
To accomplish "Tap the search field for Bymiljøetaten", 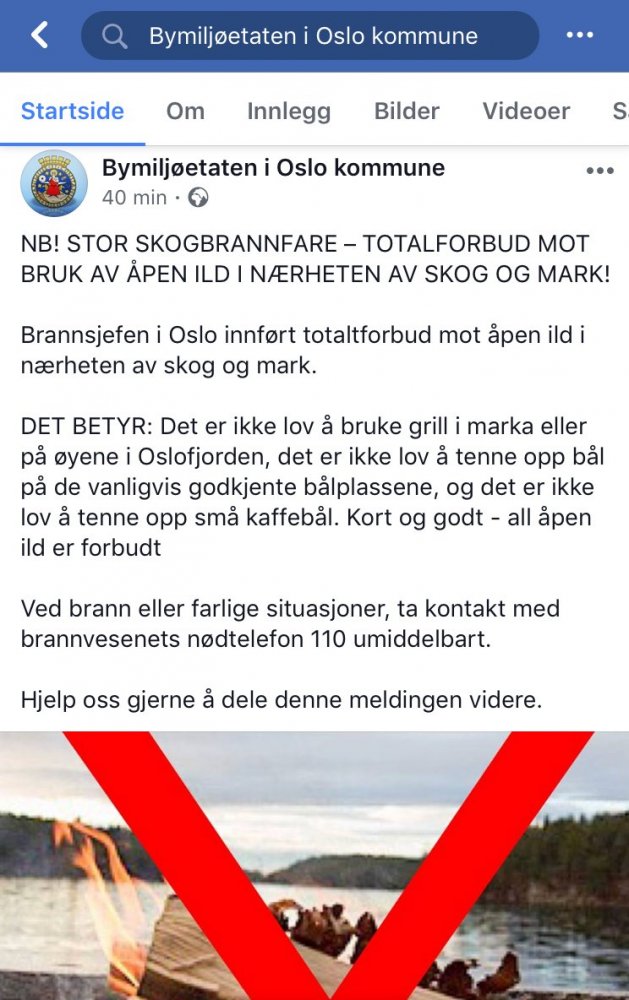I will 310,37.
